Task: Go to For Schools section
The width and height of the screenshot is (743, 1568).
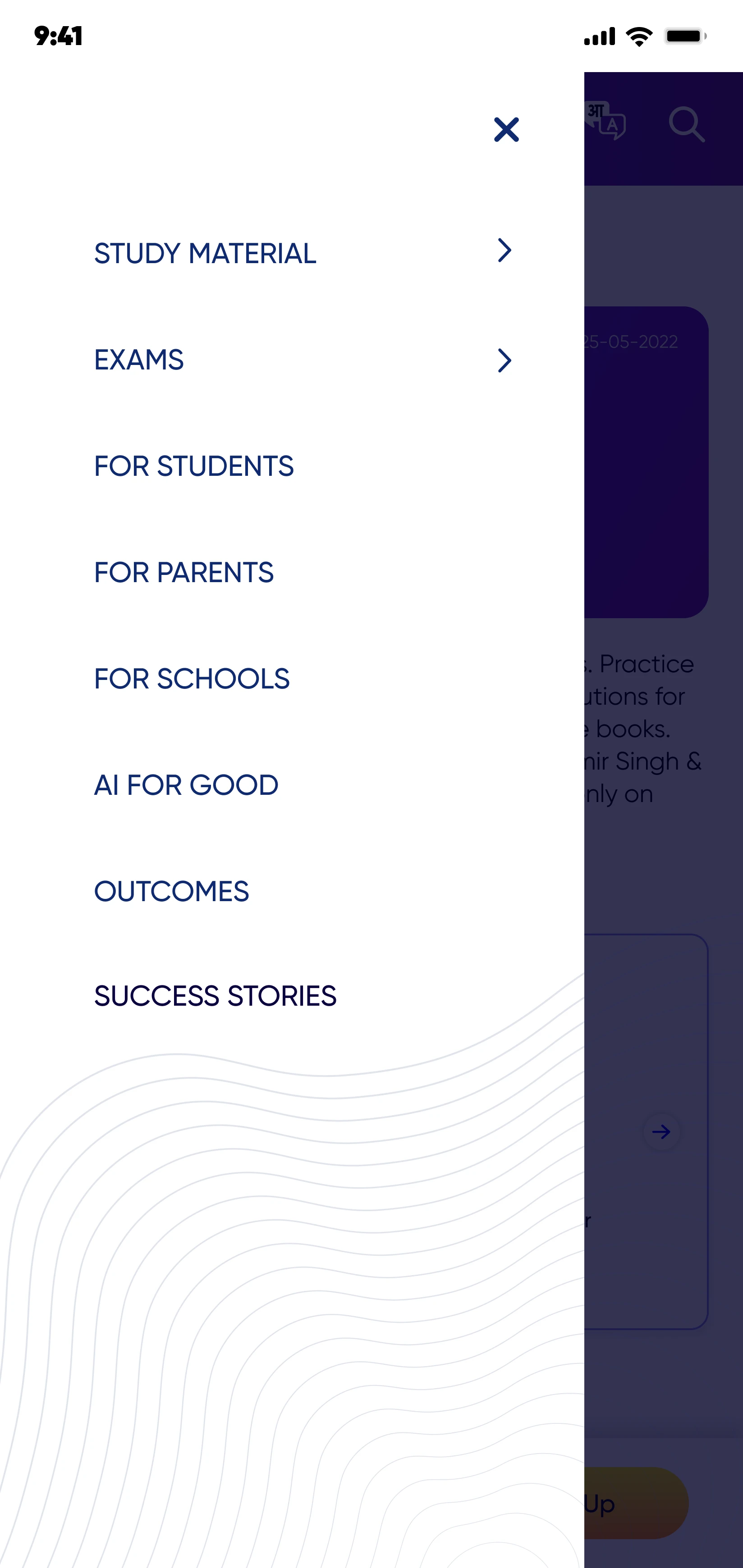Action: point(192,679)
